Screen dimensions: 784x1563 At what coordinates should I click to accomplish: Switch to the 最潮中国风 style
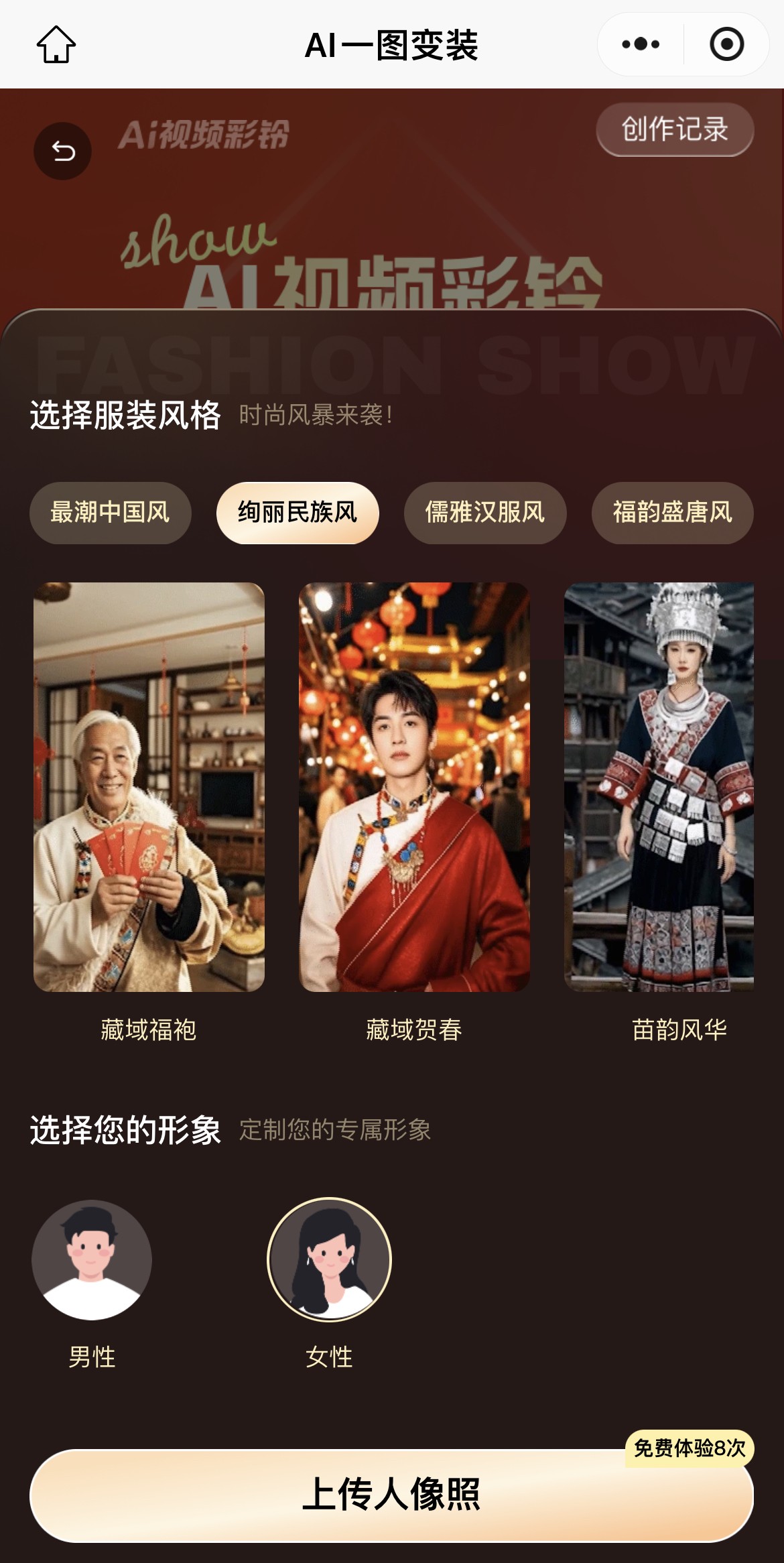[111, 513]
